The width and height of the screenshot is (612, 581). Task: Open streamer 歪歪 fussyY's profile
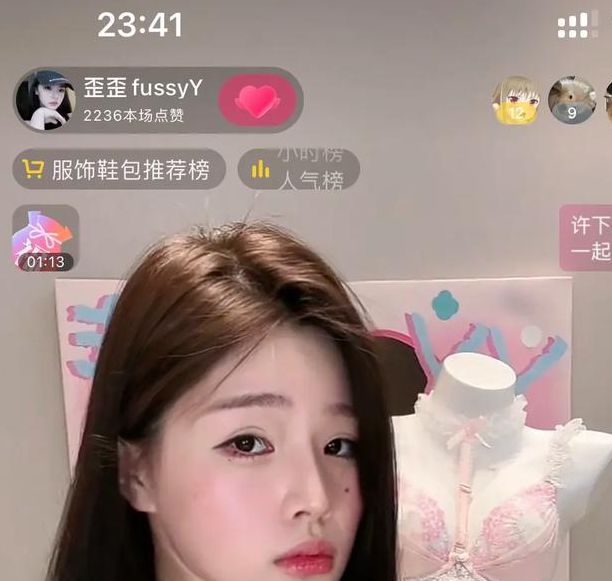[44, 99]
